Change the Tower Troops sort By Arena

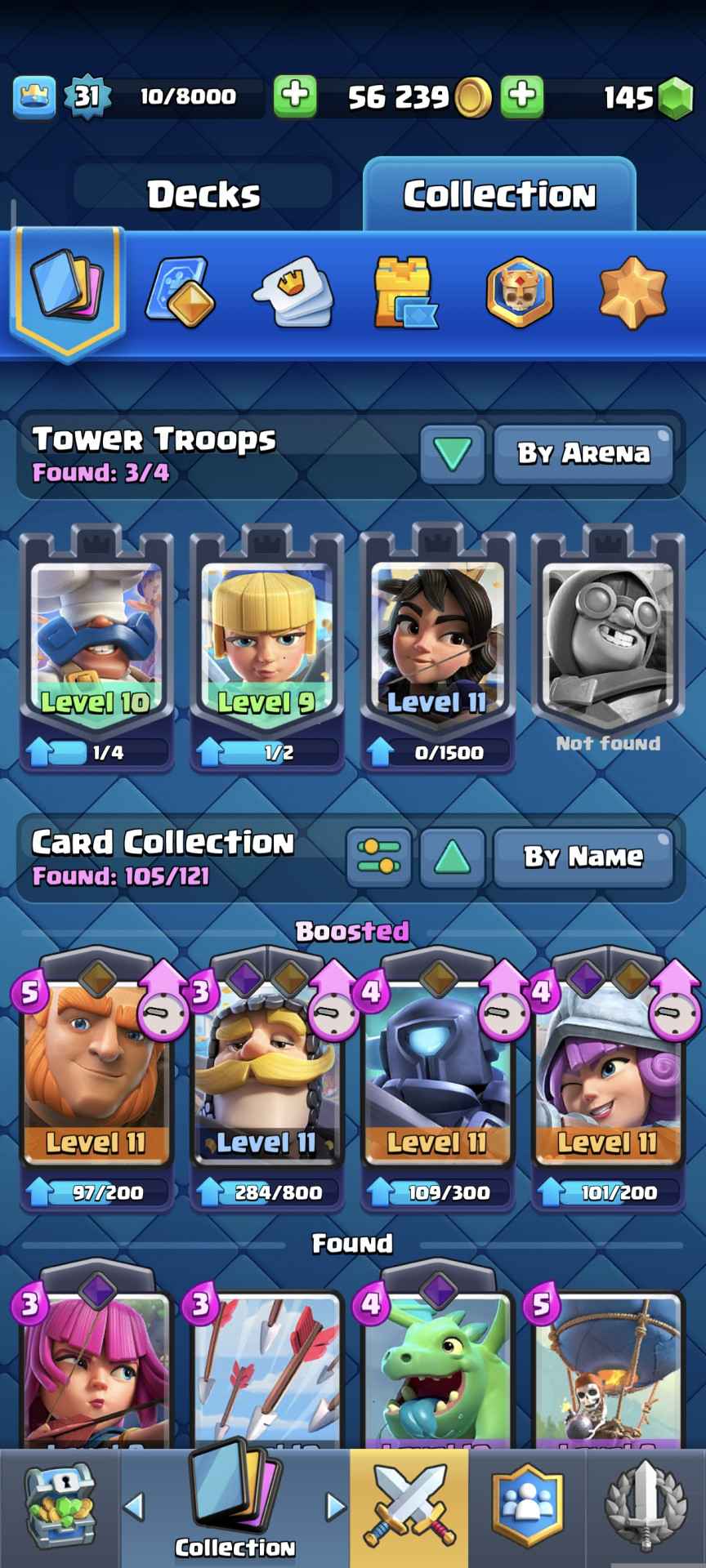583,453
